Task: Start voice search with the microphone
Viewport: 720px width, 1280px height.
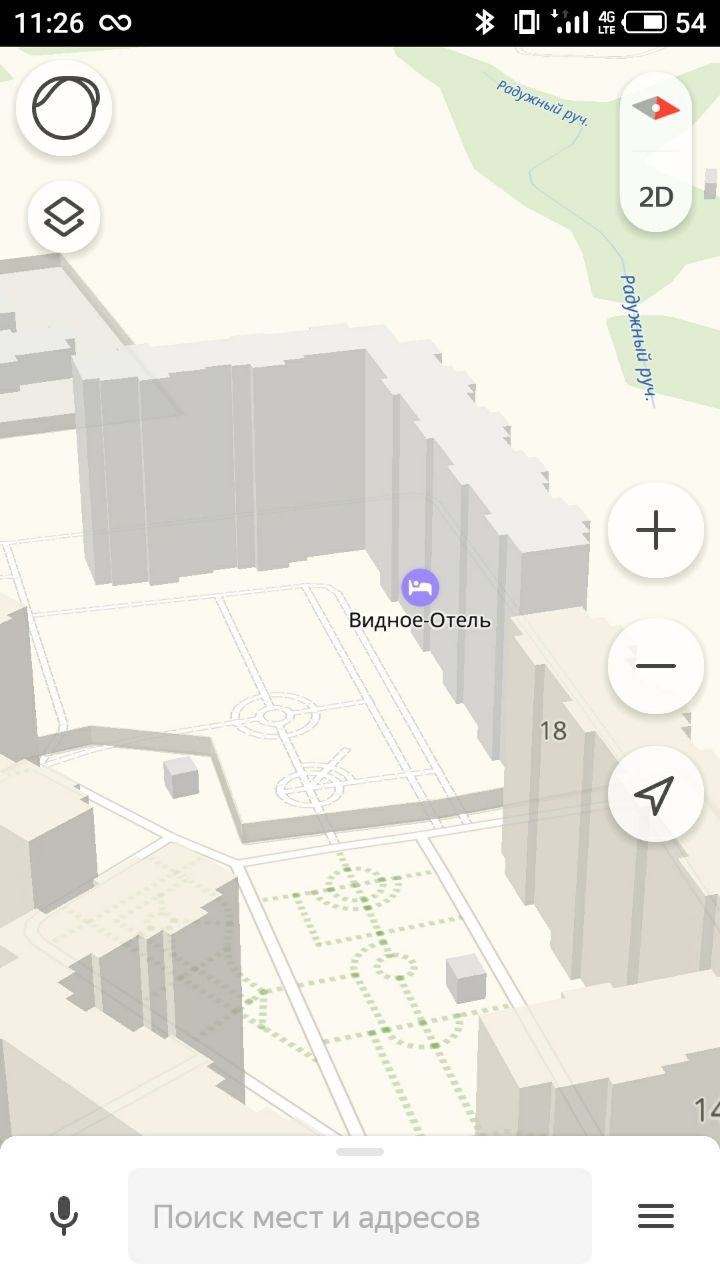Action: [64, 1216]
